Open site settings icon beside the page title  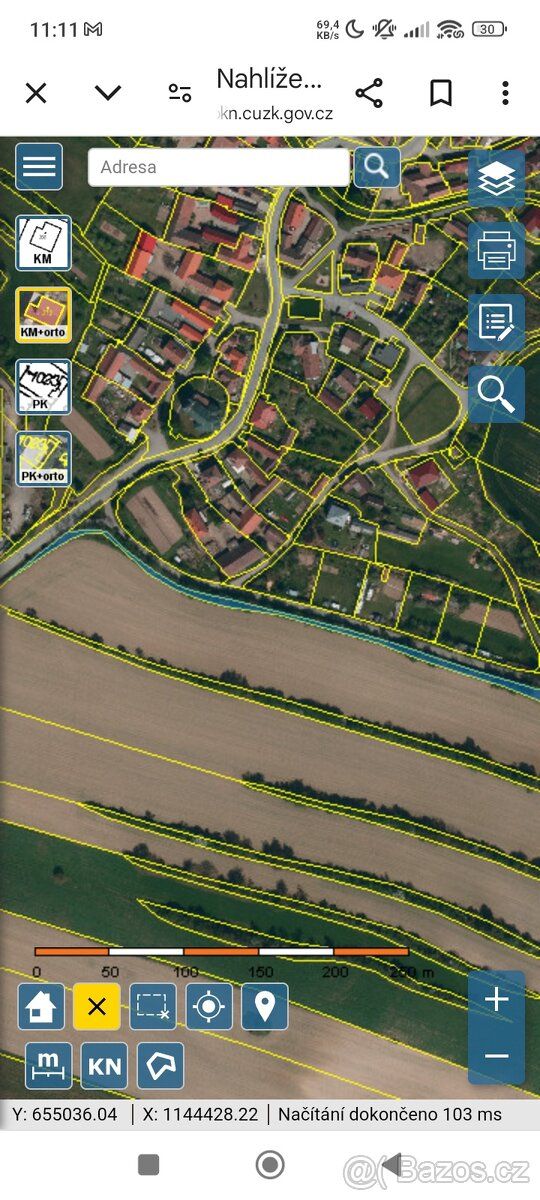coord(180,94)
